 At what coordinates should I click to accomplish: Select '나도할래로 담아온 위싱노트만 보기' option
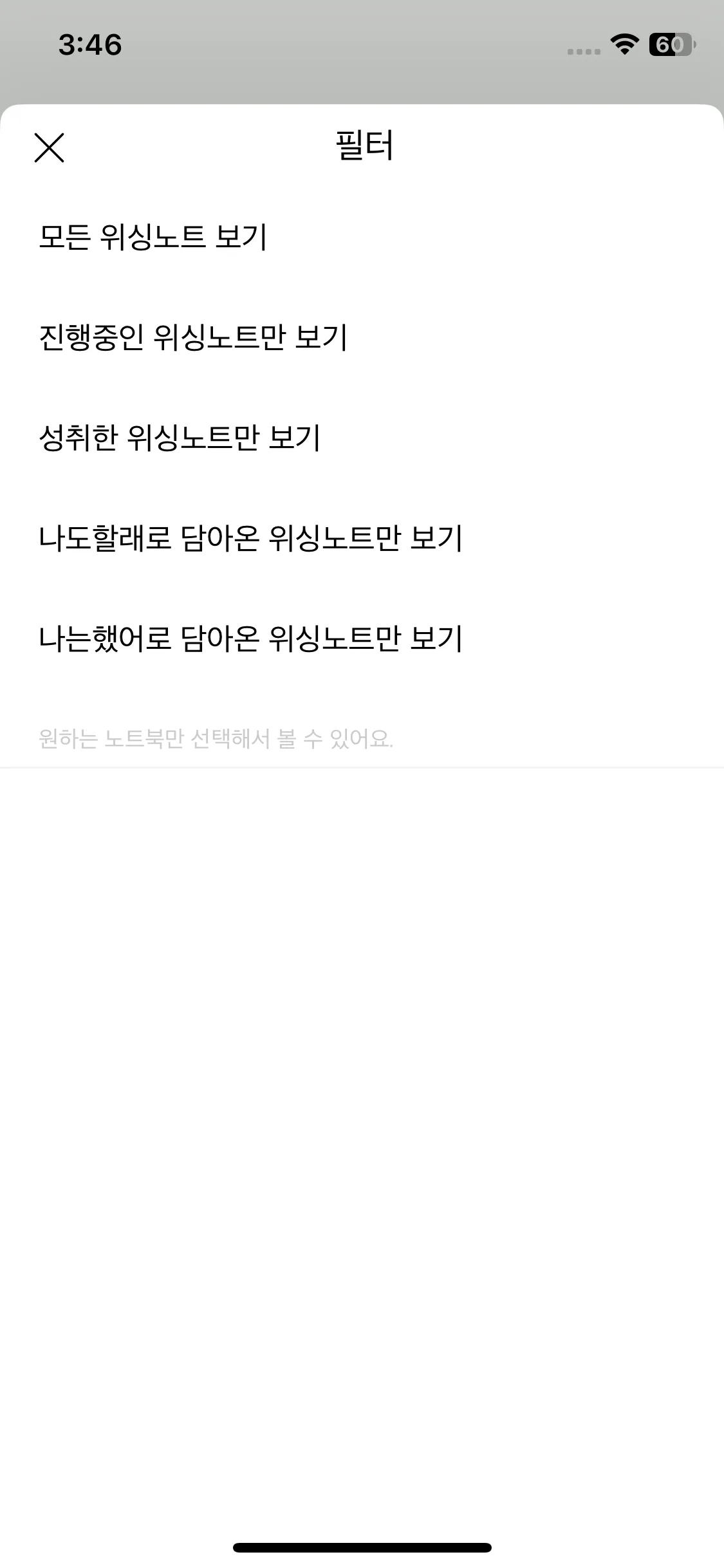252,537
